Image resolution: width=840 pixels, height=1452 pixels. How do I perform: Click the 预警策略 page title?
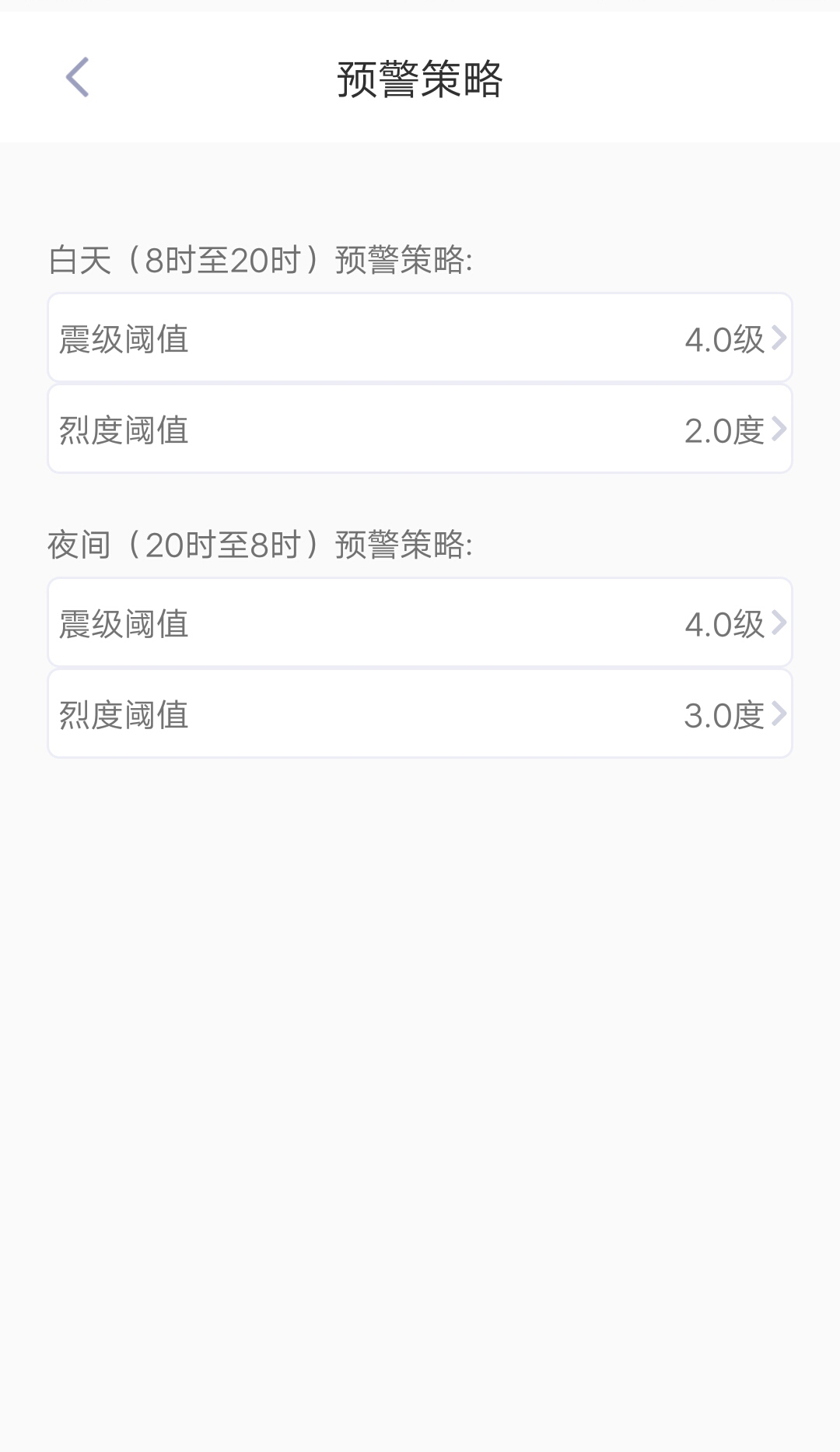click(420, 78)
